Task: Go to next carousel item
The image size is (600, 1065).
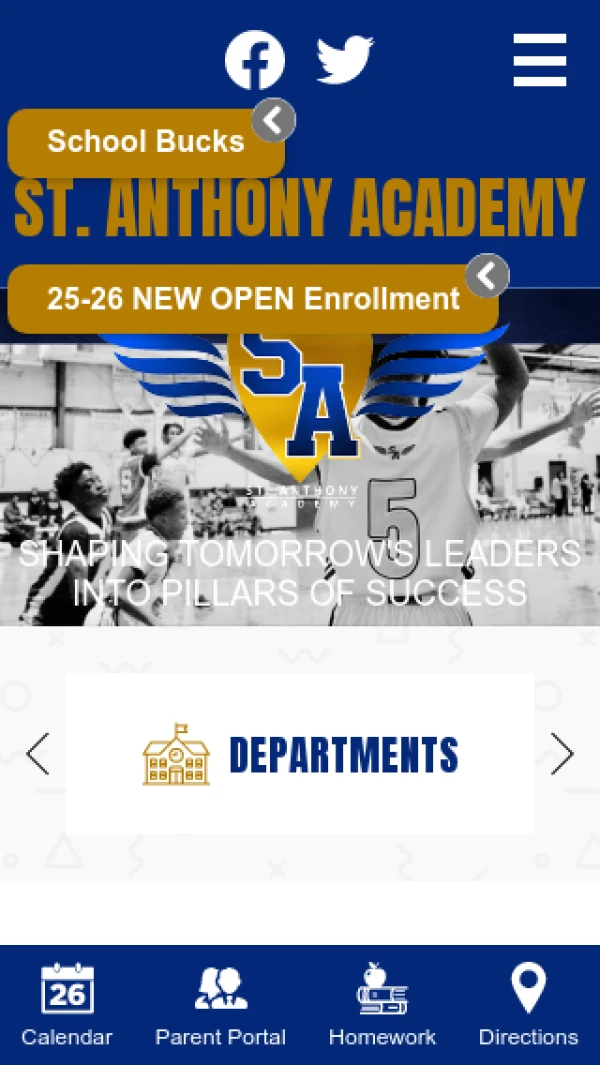Action: coord(562,754)
